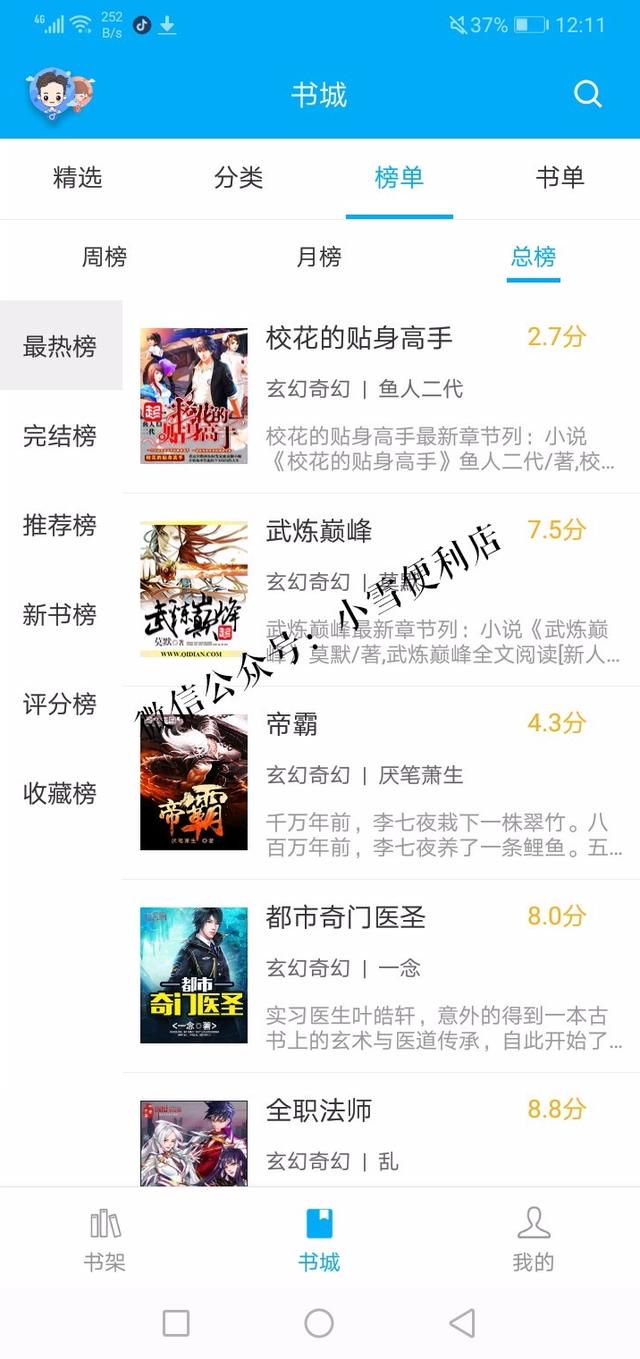Switch to the 分类 tab
The height and width of the screenshot is (1359, 640).
coord(239,178)
